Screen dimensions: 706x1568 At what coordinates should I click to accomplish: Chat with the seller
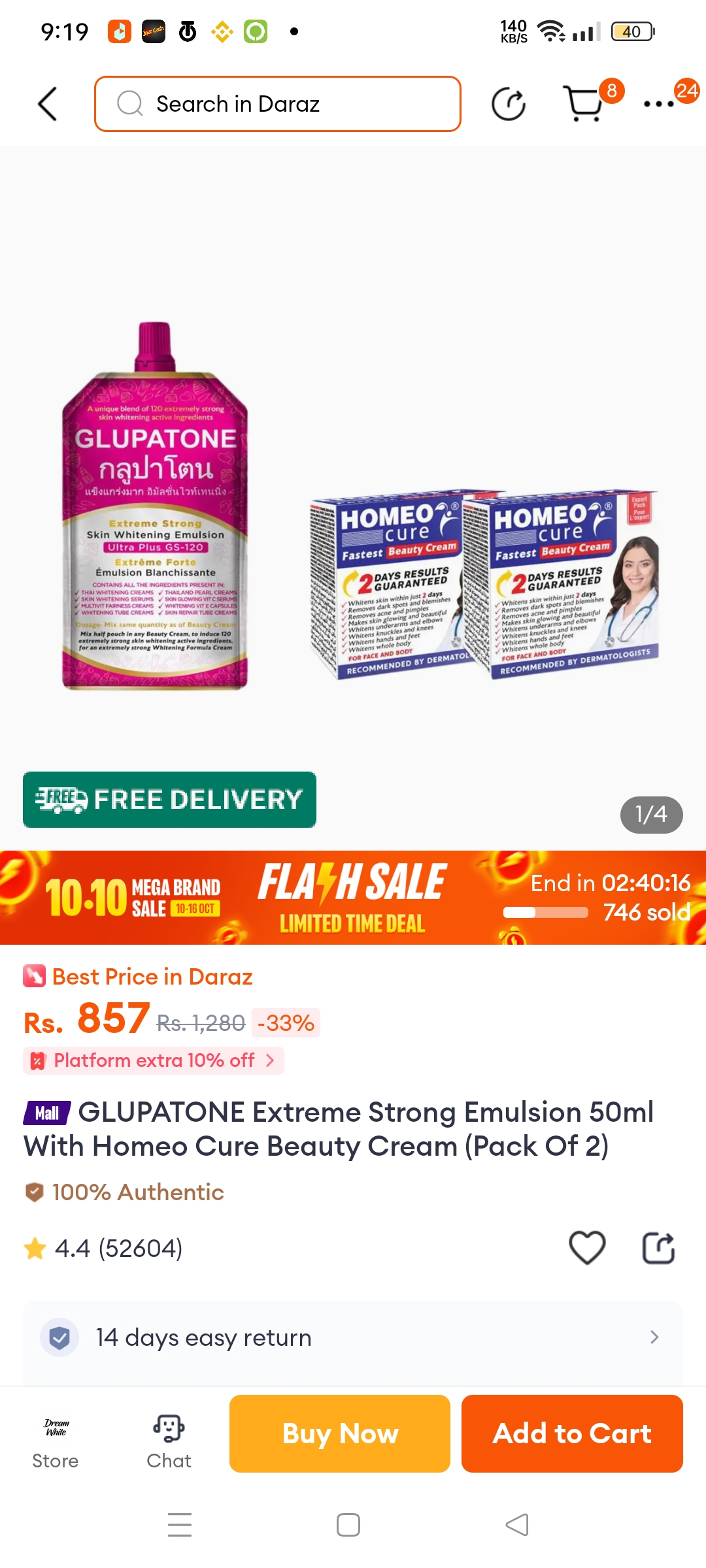click(x=169, y=1441)
